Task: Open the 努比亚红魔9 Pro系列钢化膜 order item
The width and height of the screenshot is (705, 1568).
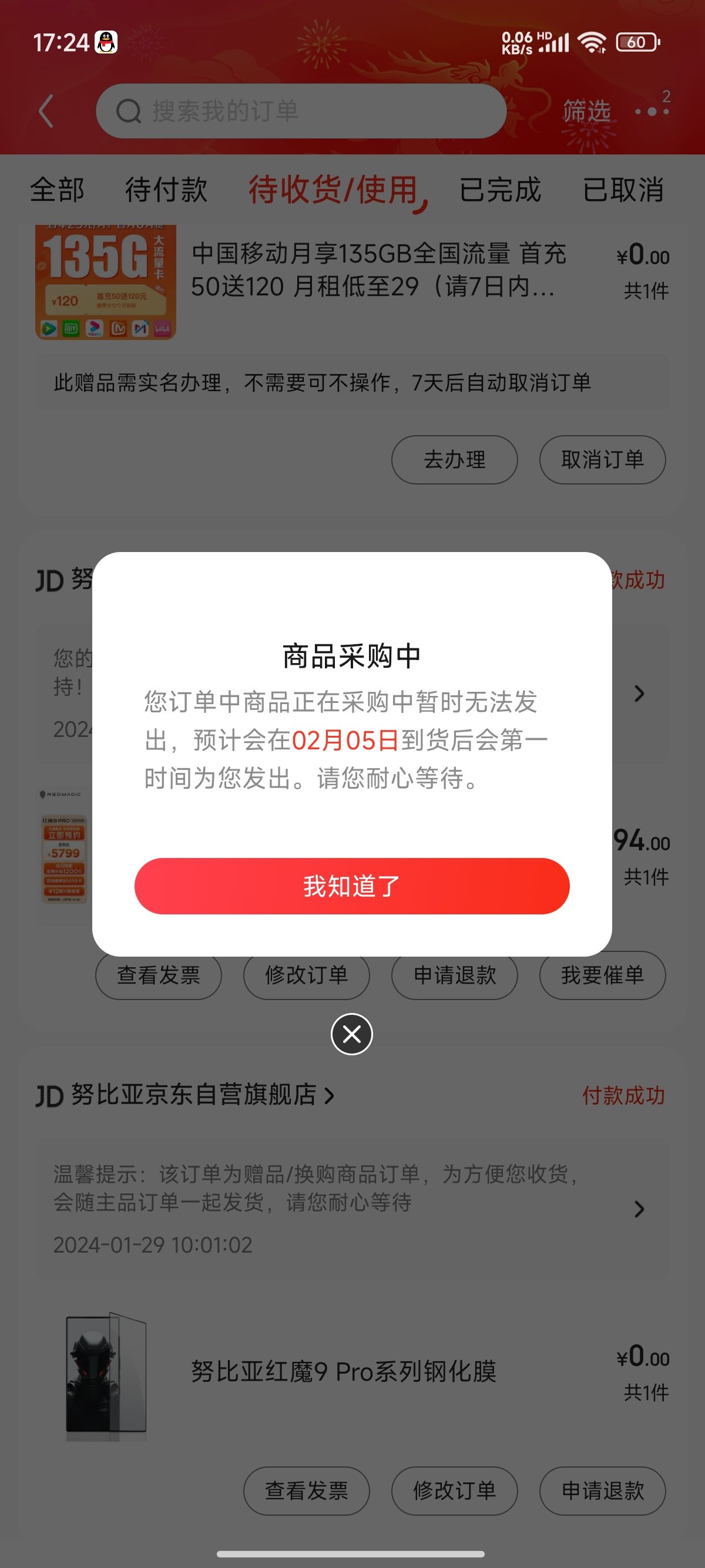Action: [343, 1372]
